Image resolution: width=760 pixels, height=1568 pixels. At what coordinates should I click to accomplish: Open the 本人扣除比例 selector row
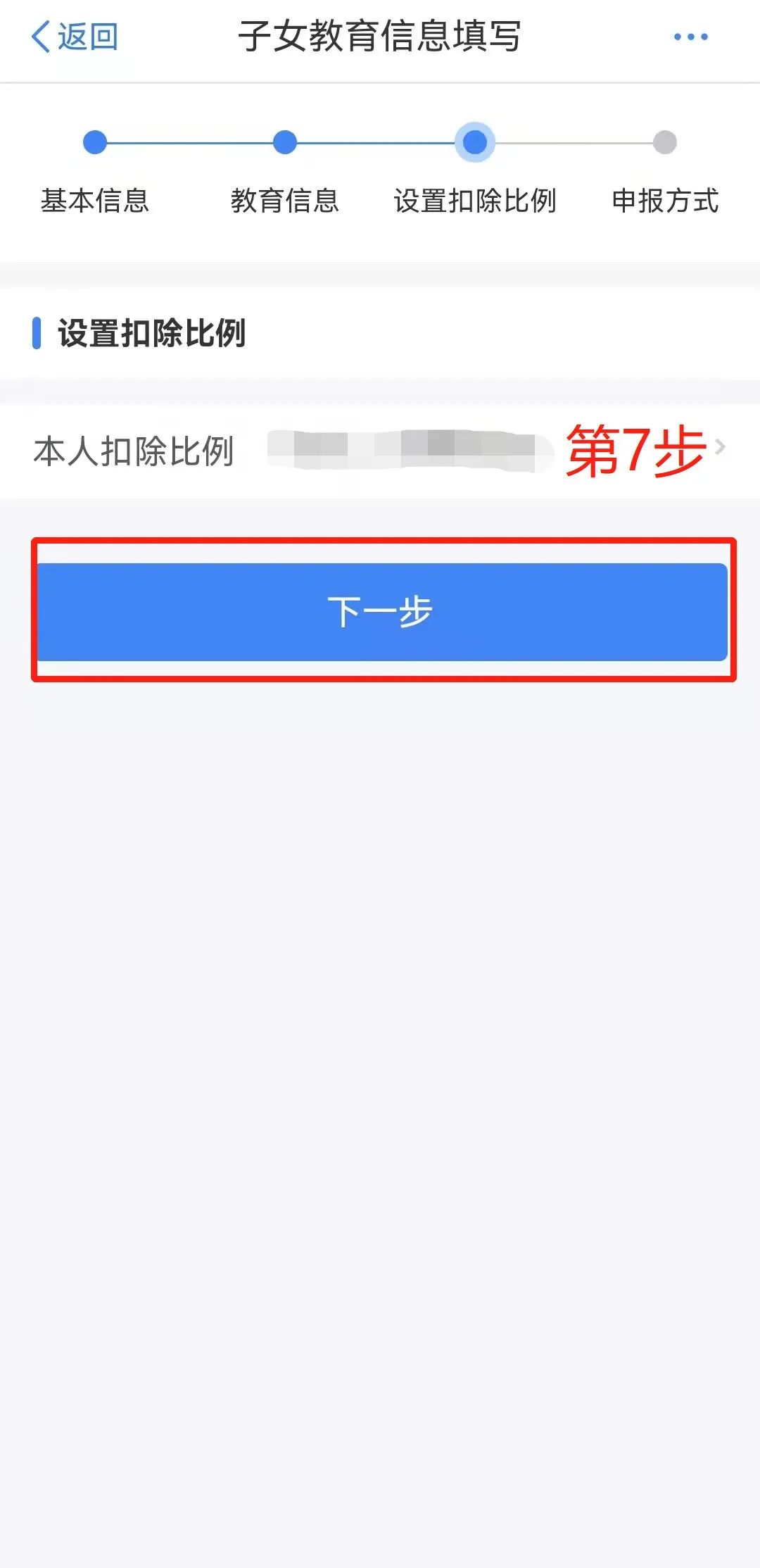pos(380,451)
